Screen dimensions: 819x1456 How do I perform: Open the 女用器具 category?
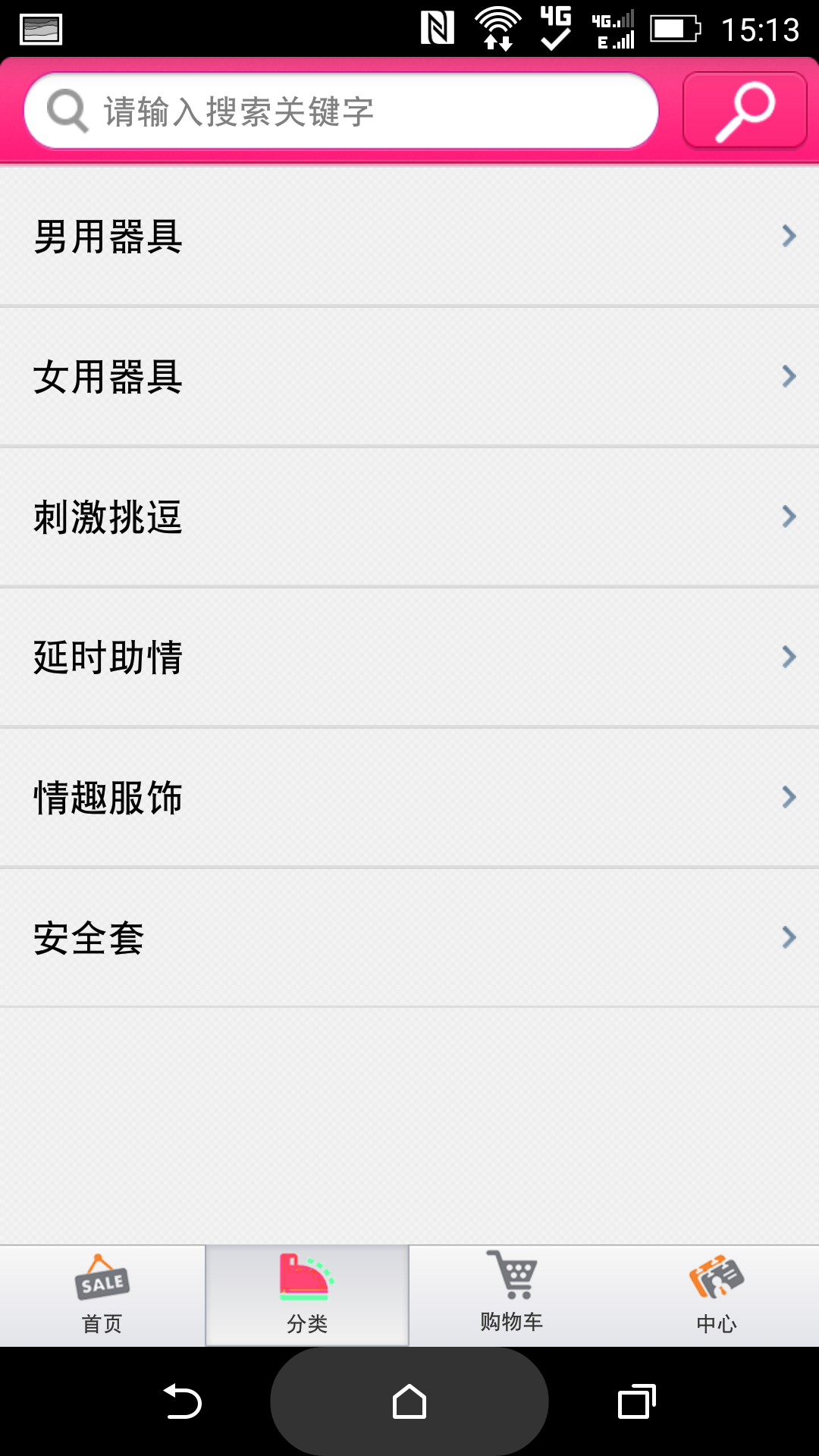409,377
